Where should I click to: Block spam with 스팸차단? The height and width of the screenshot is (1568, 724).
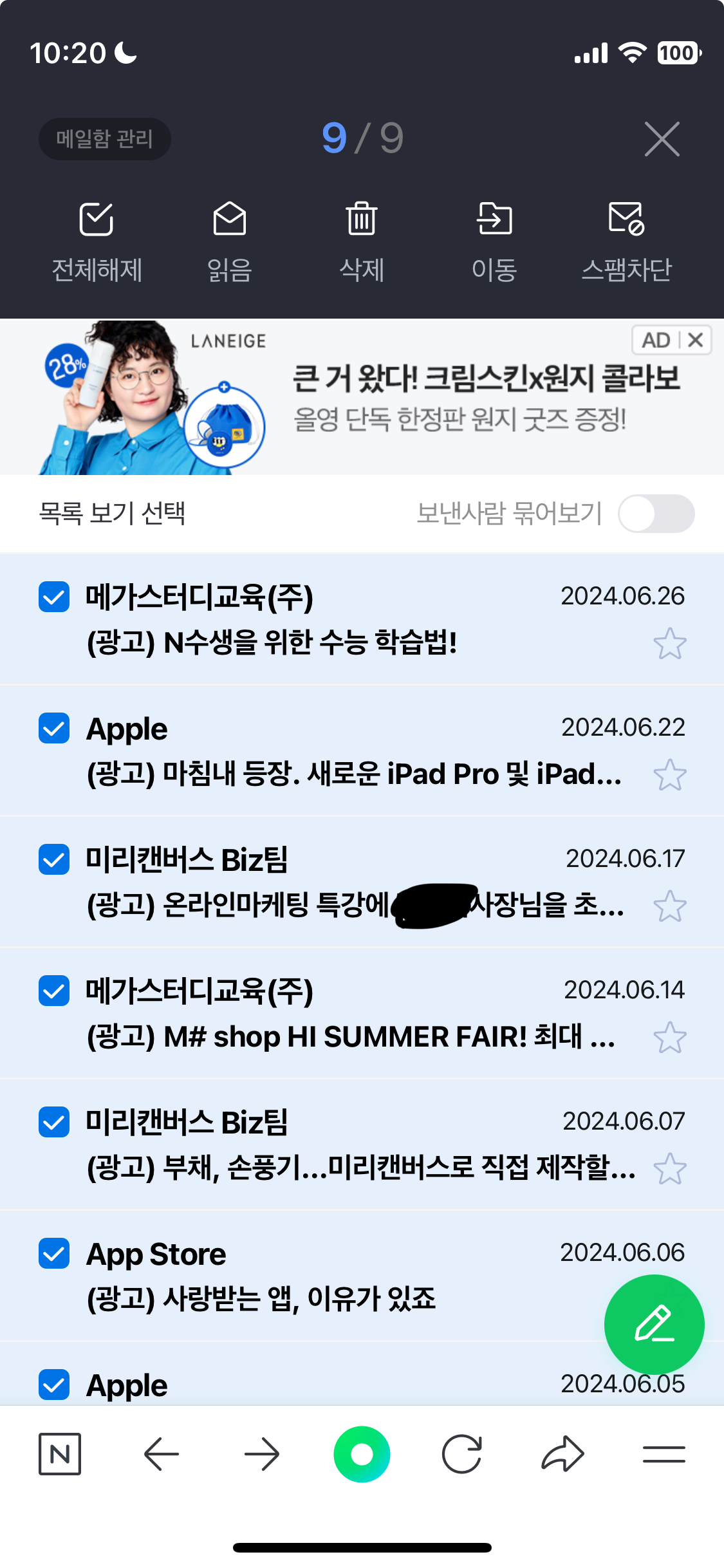(x=626, y=241)
